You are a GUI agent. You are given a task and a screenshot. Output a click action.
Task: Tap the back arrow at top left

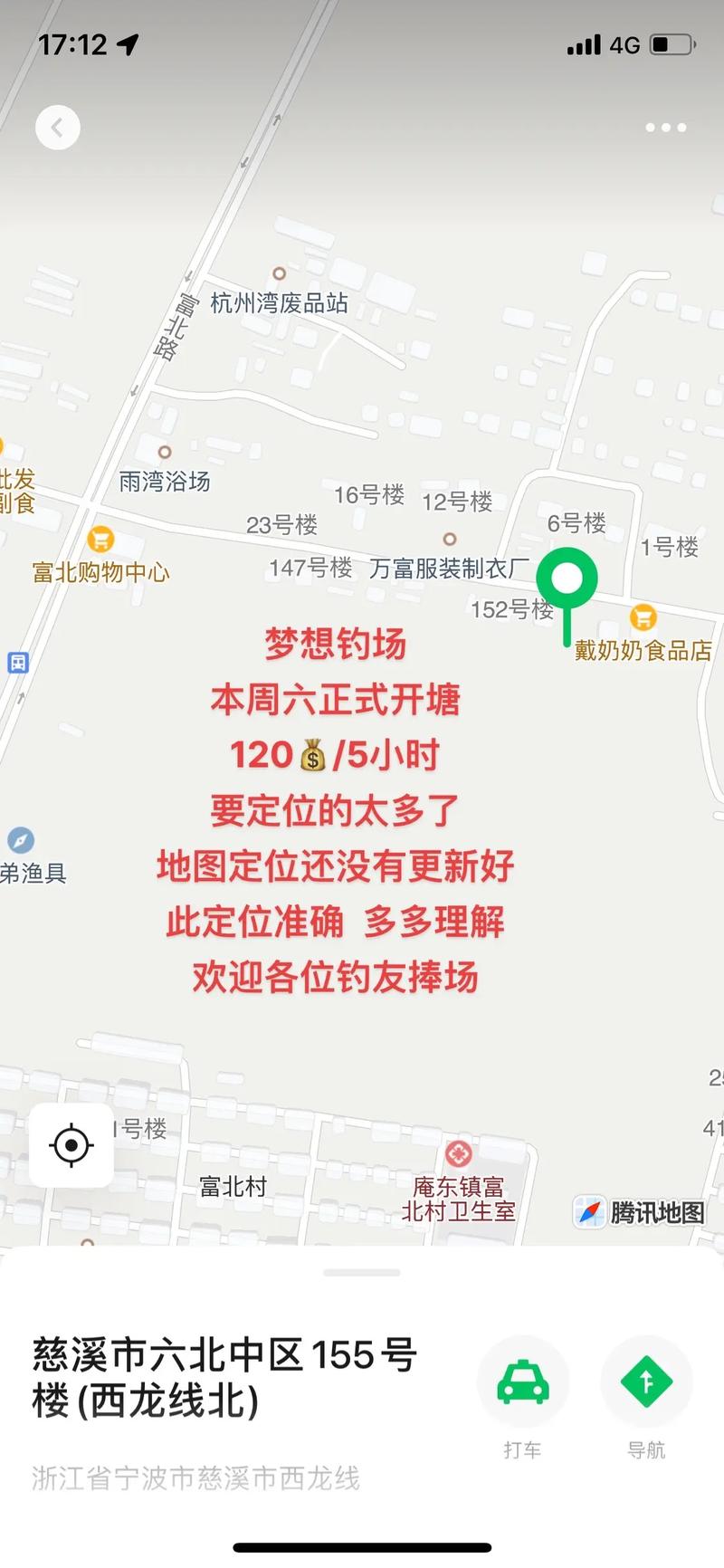pyautogui.click(x=58, y=127)
